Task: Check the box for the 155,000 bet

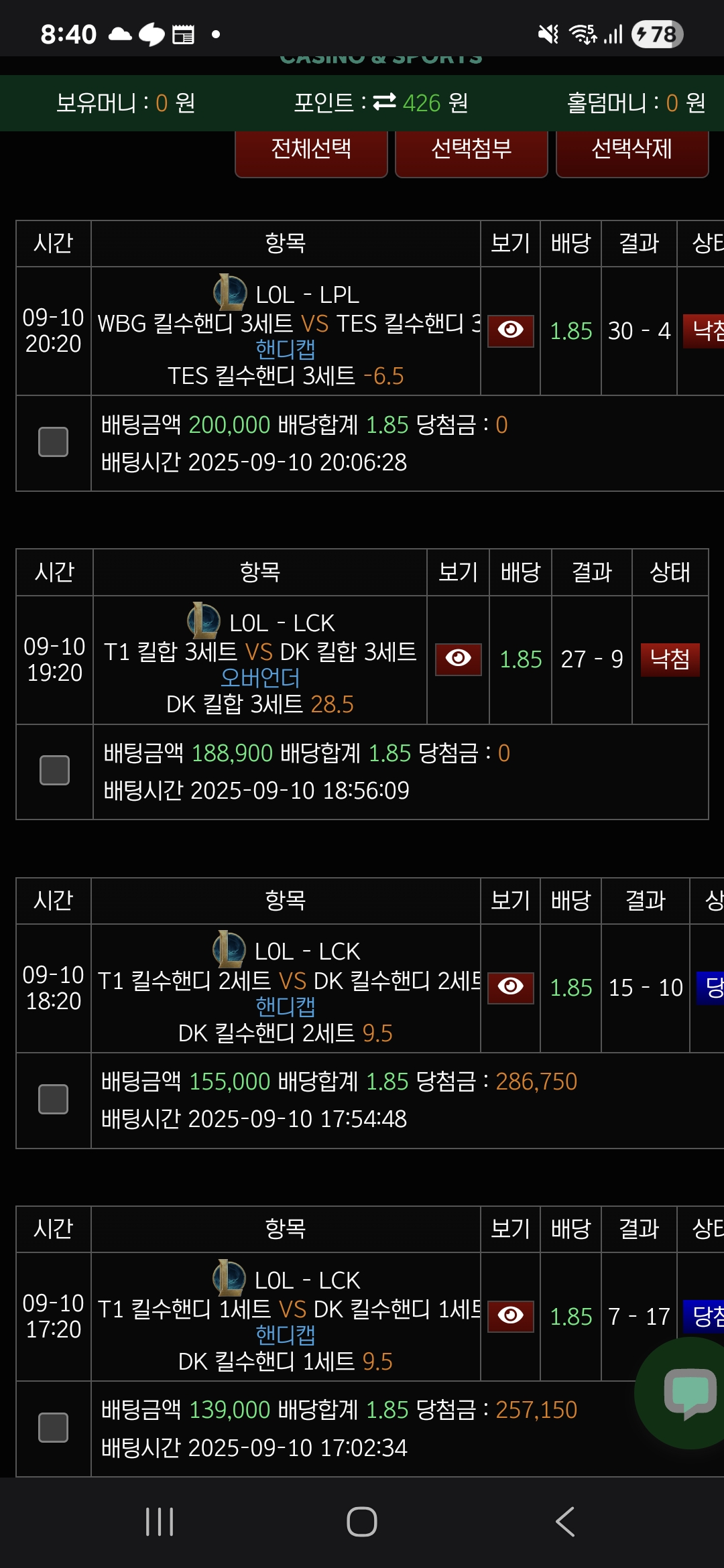Action: click(54, 1099)
